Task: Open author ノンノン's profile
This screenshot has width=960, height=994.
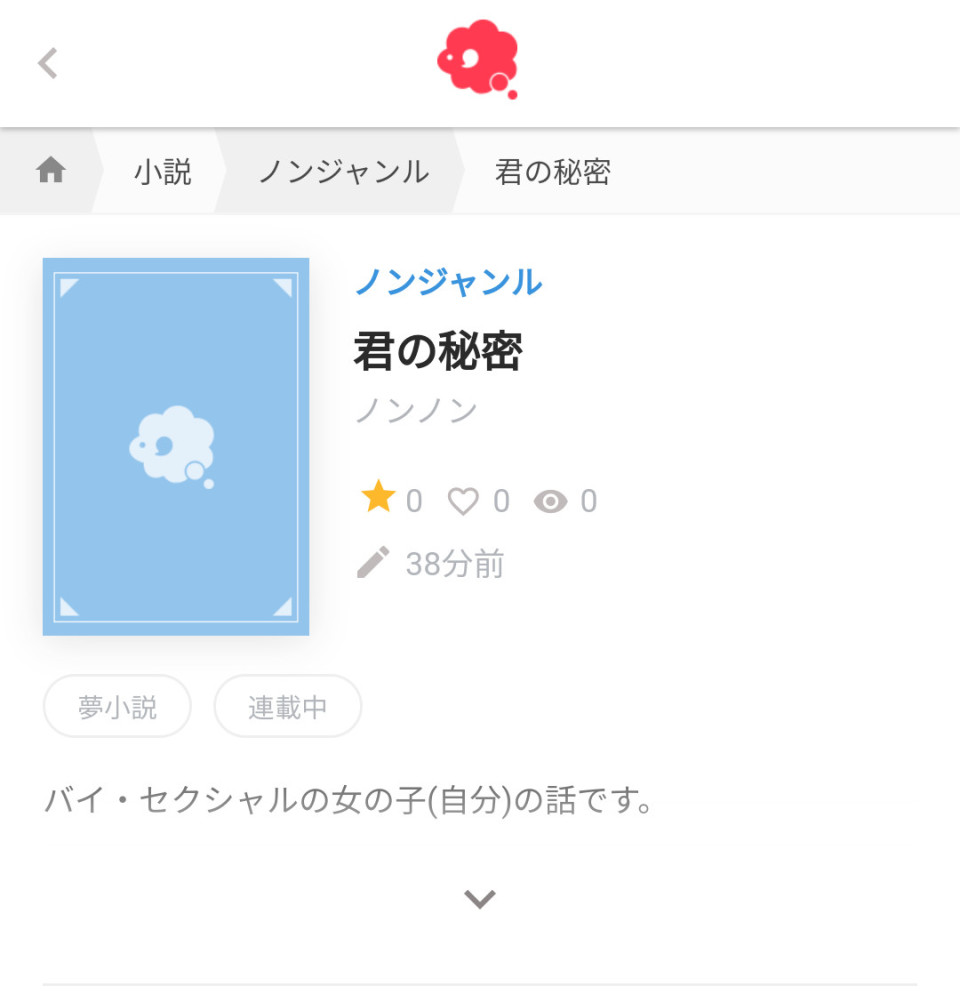Action: tap(416, 410)
